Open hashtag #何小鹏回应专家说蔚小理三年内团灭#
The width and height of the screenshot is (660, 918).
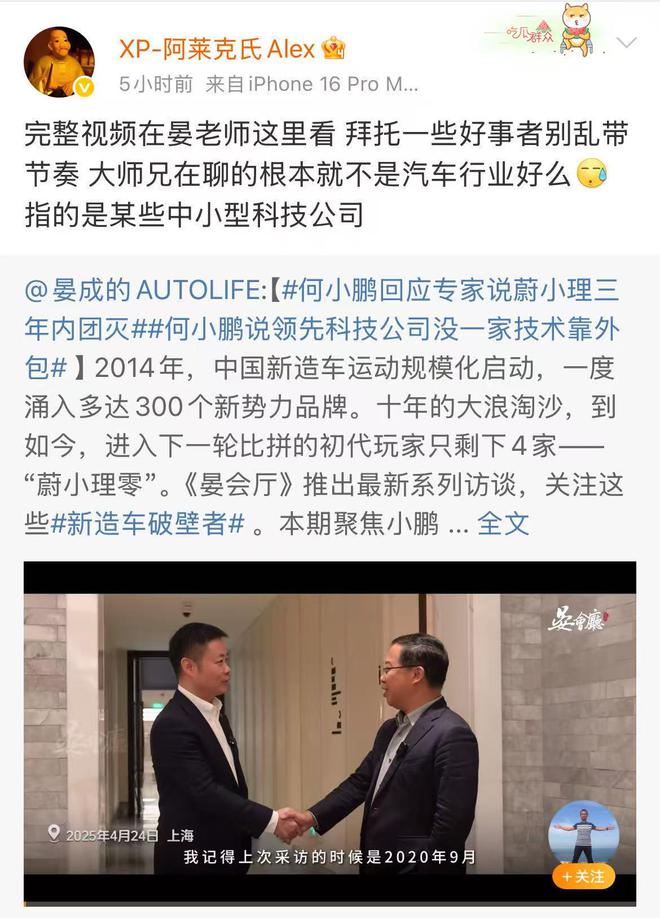[x=450, y=291]
